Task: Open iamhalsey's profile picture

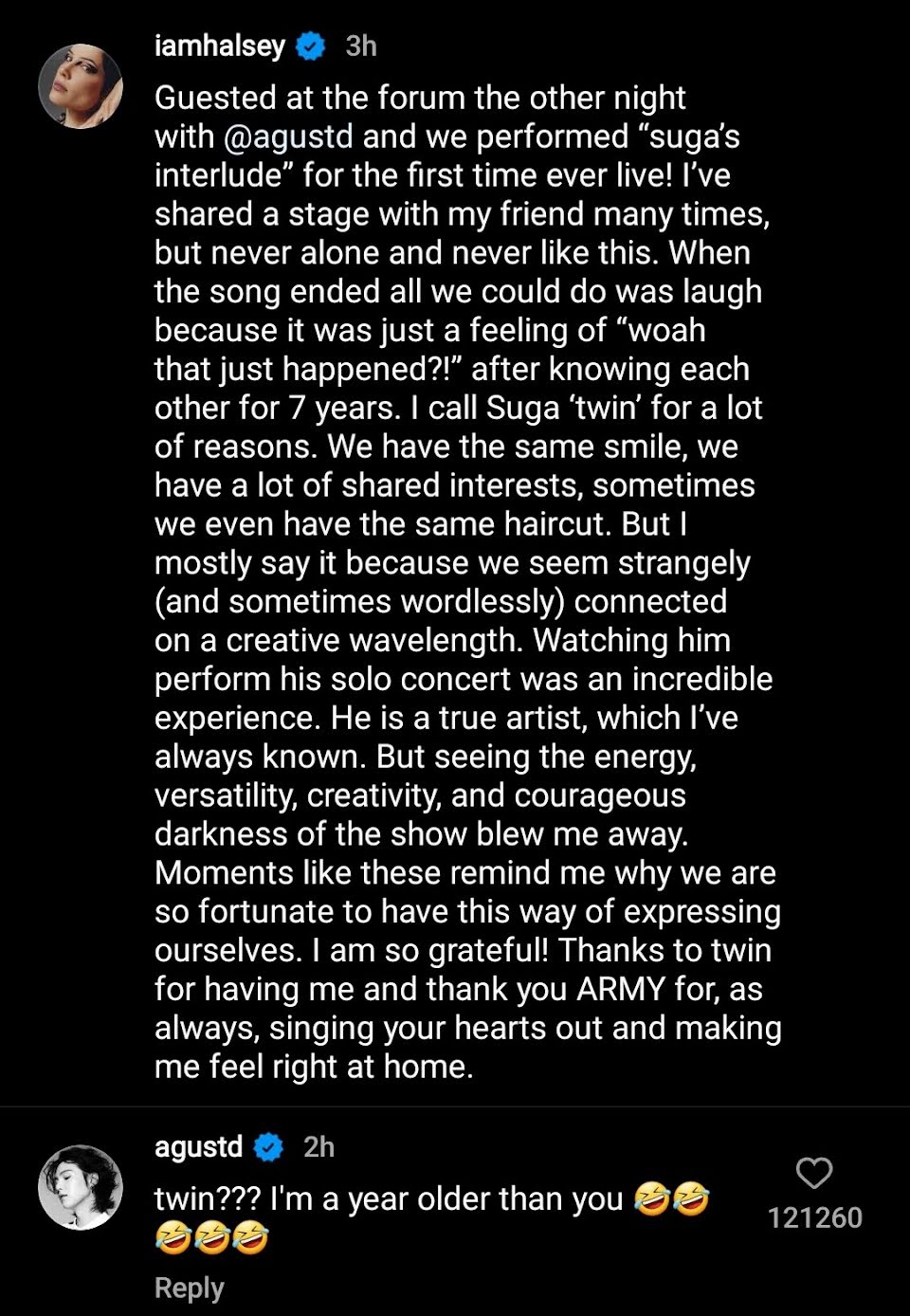Action: tap(81, 85)
